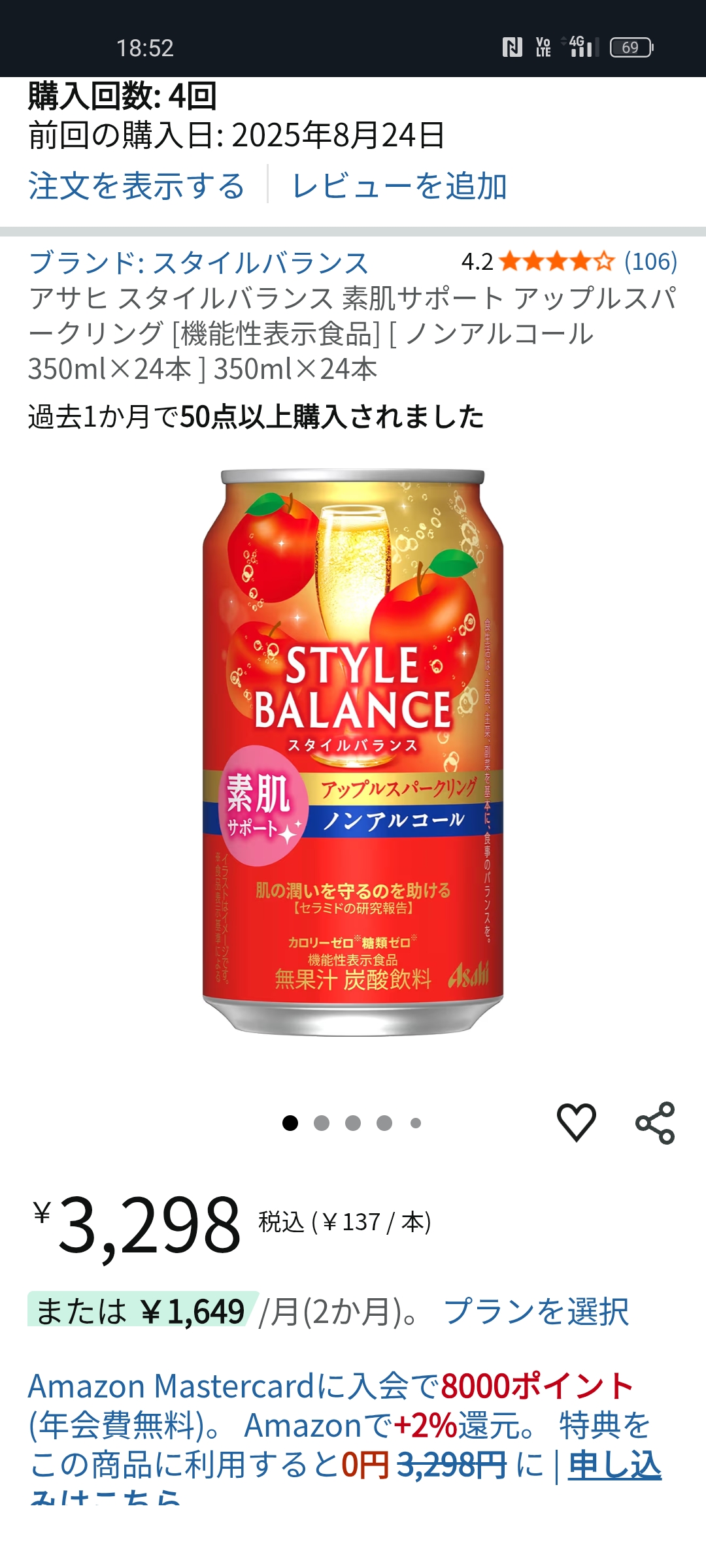Open the スタイルバランス brand page
Image resolution: width=706 pixels, height=1568 pixels.
tap(199, 263)
